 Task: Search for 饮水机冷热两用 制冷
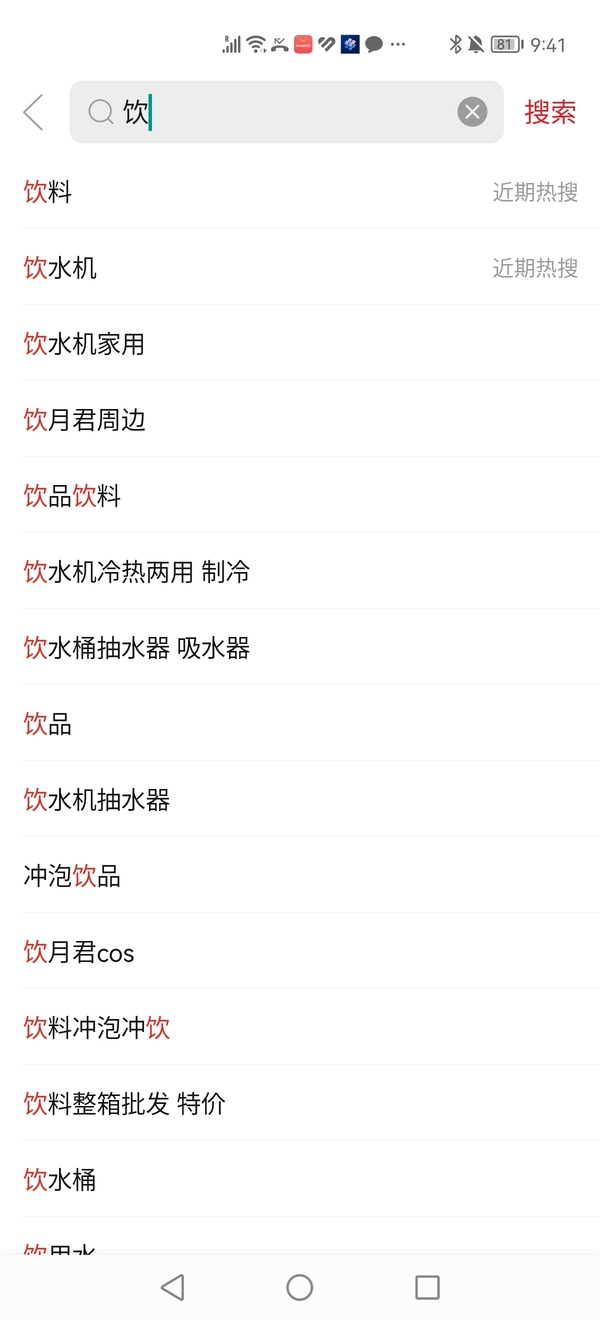point(137,572)
